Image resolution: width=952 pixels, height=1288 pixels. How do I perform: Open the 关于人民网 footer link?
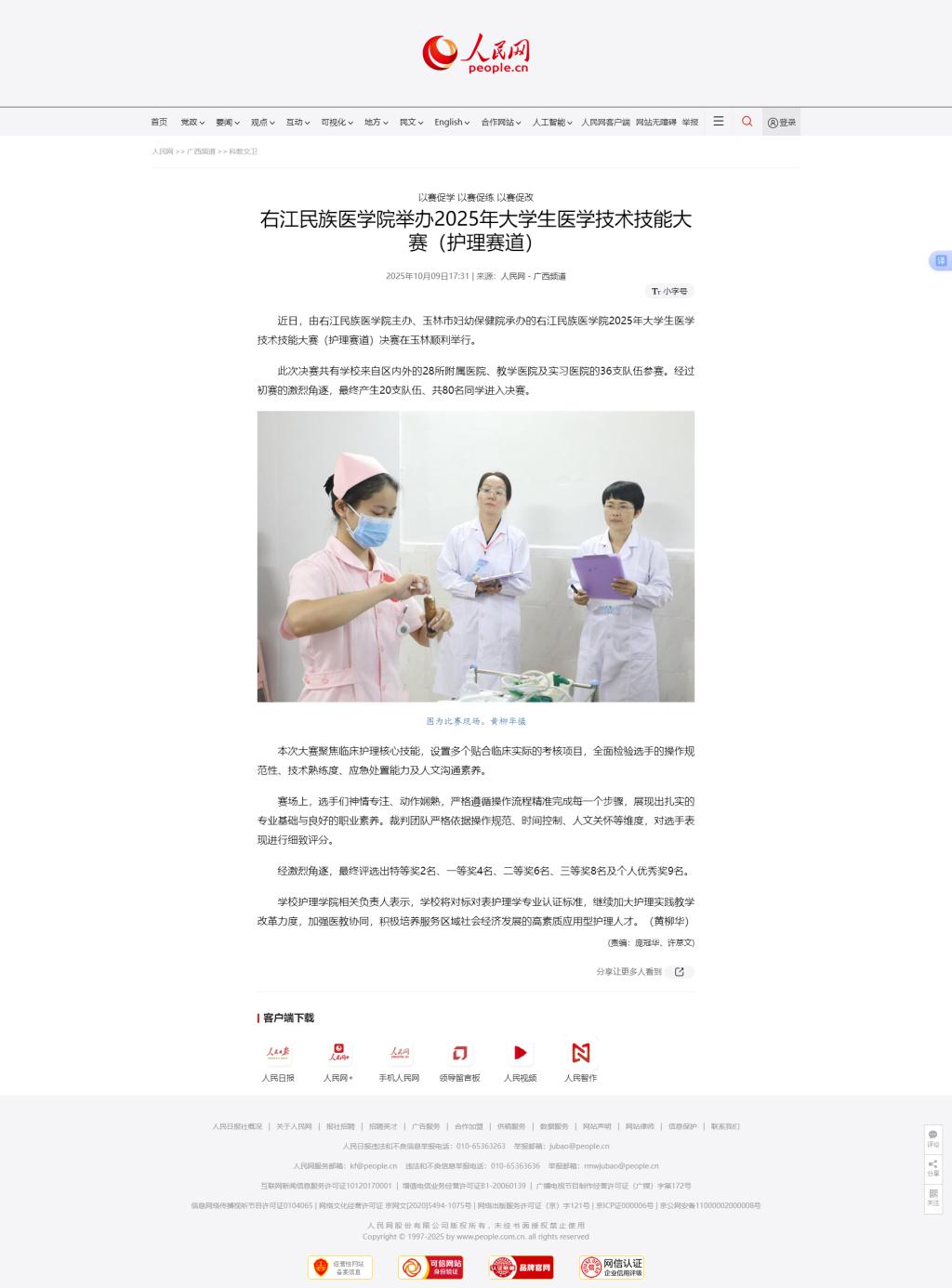(294, 1126)
